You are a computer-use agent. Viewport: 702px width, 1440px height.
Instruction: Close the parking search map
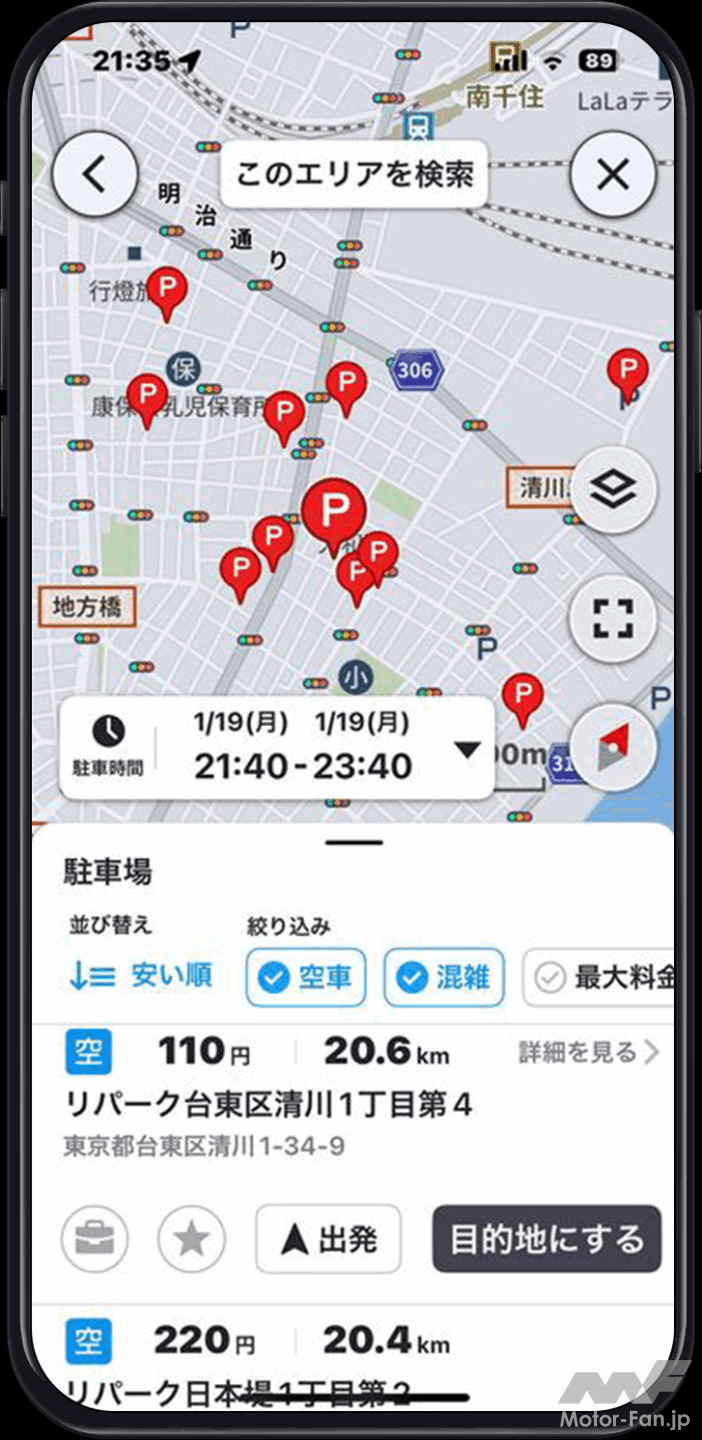[612, 175]
